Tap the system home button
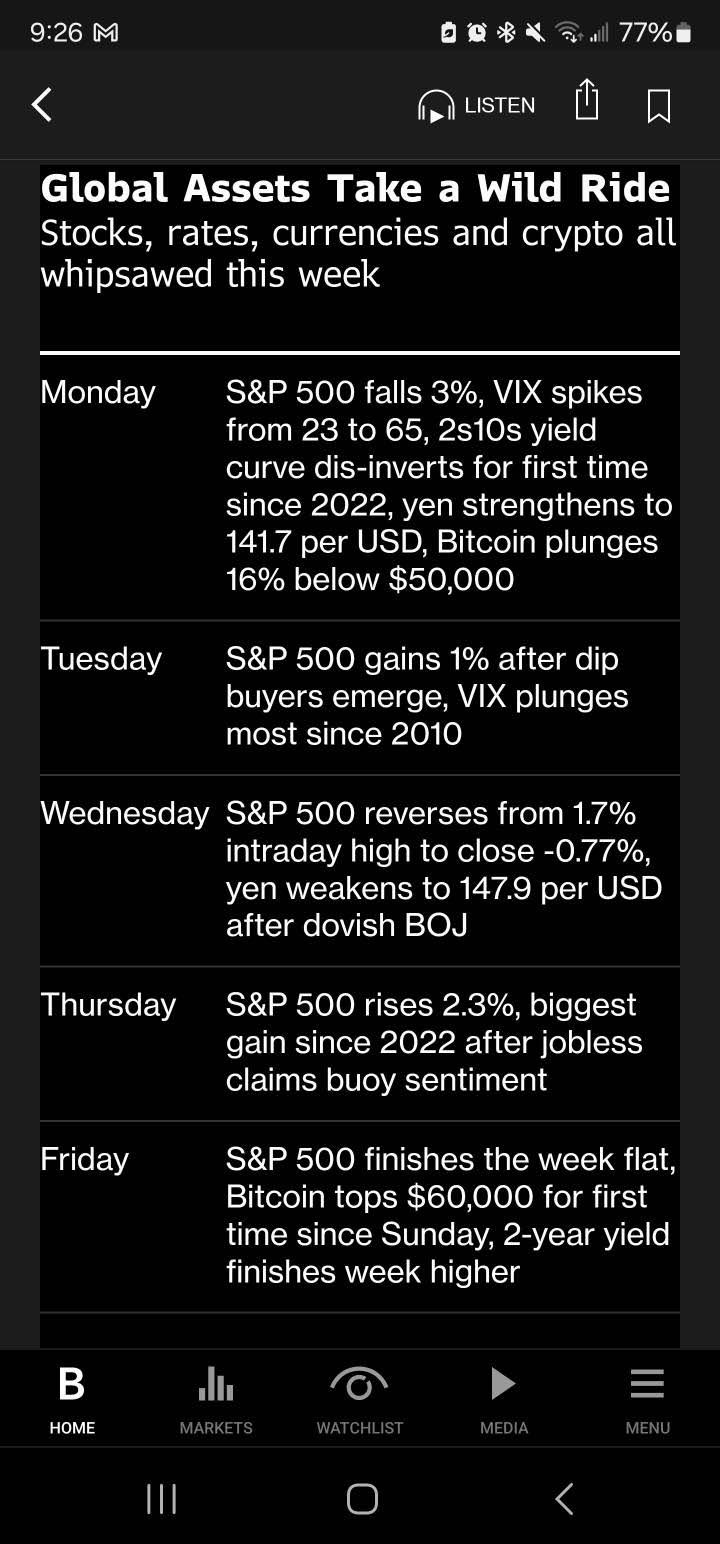This screenshot has height=1544, width=720. tap(362, 1498)
